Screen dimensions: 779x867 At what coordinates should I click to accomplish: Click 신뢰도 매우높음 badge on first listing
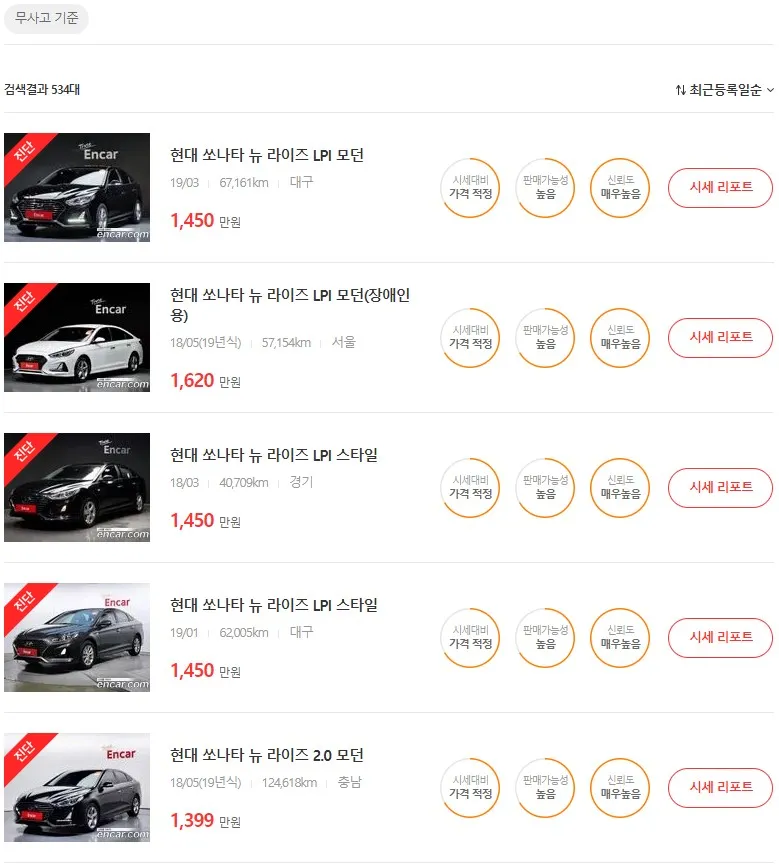[x=618, y=188]
